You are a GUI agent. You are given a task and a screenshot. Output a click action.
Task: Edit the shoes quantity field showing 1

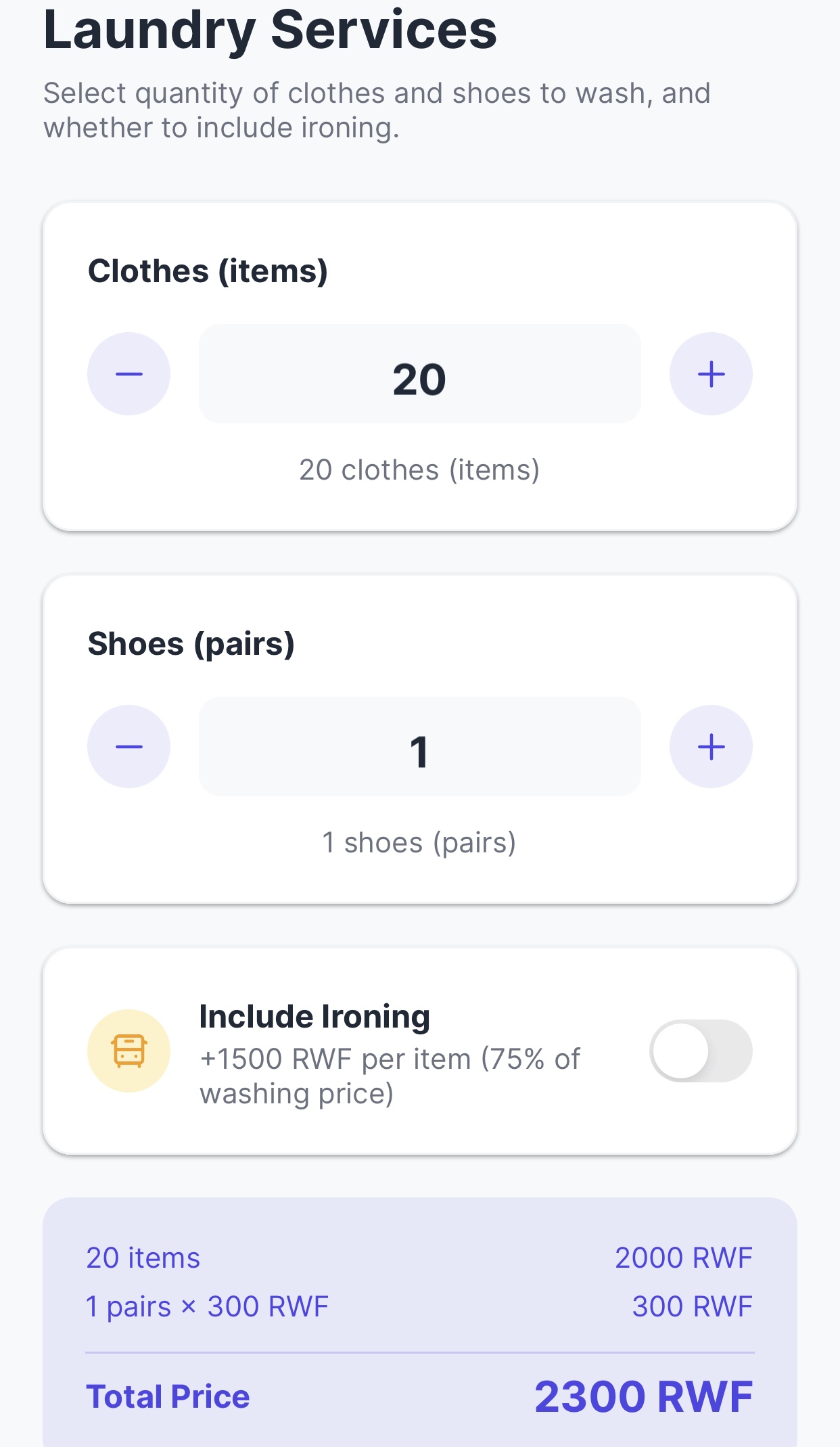(x=419, y=747)
